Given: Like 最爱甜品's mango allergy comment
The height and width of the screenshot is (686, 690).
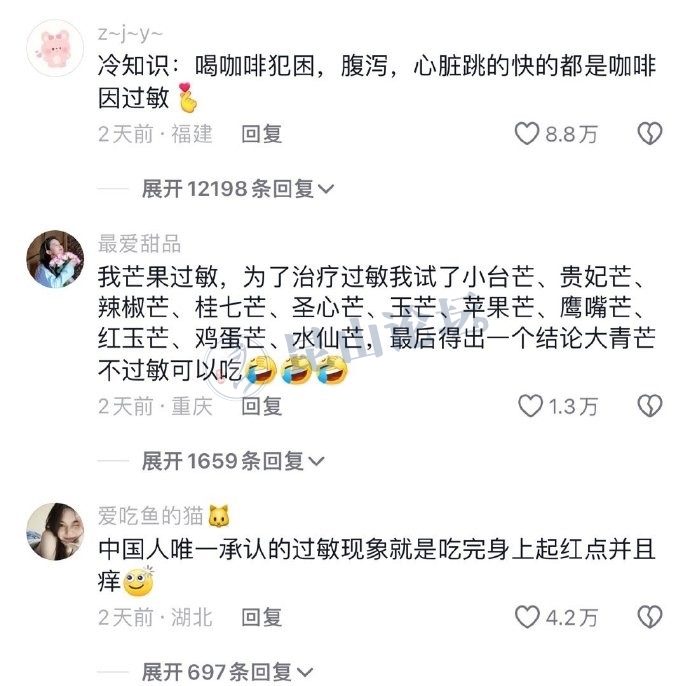Looking at the screenshot, I should 529,405.
